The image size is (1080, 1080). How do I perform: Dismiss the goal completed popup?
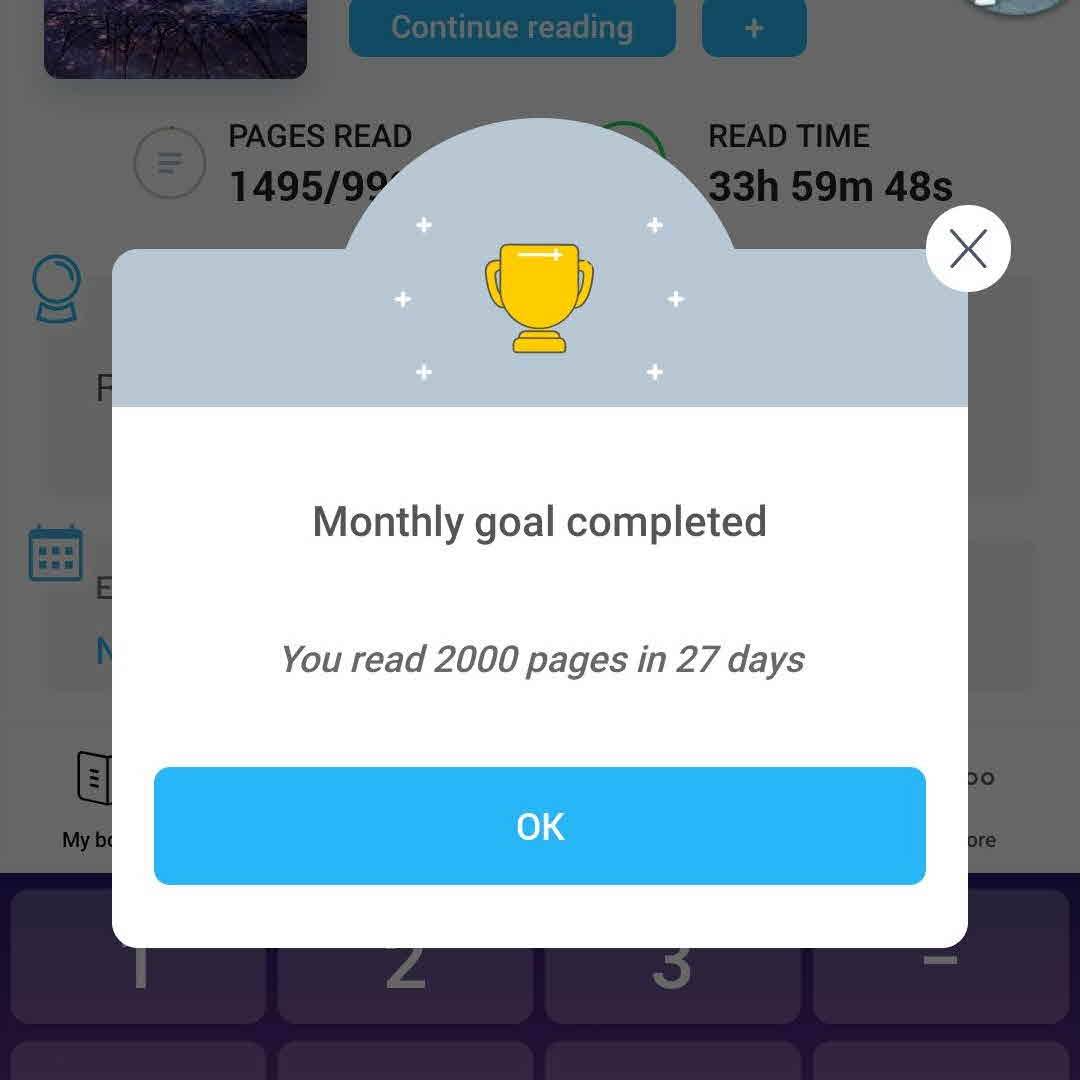pyautogui.click(x=967, y=249)
